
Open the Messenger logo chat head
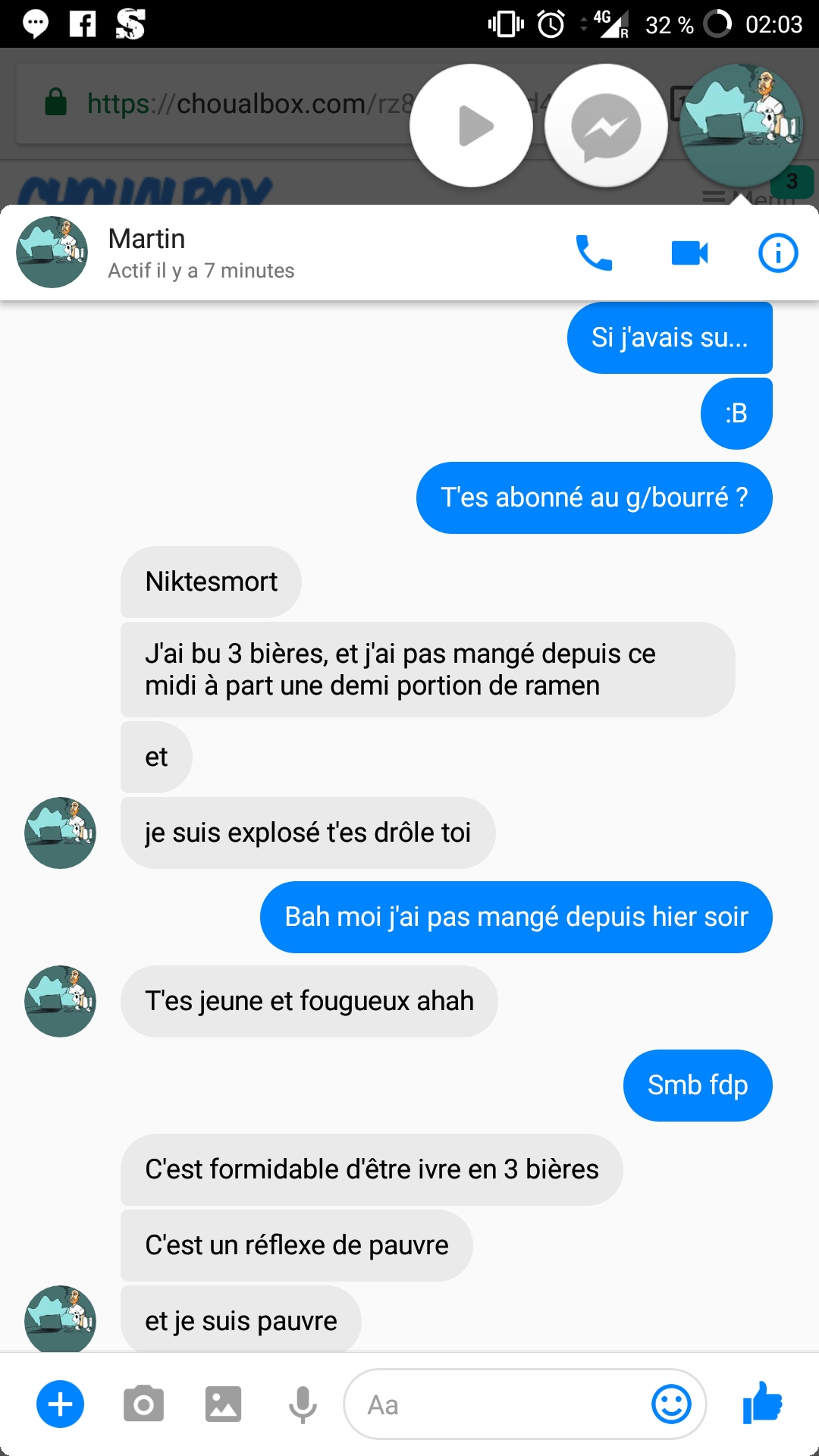[606, 126]
